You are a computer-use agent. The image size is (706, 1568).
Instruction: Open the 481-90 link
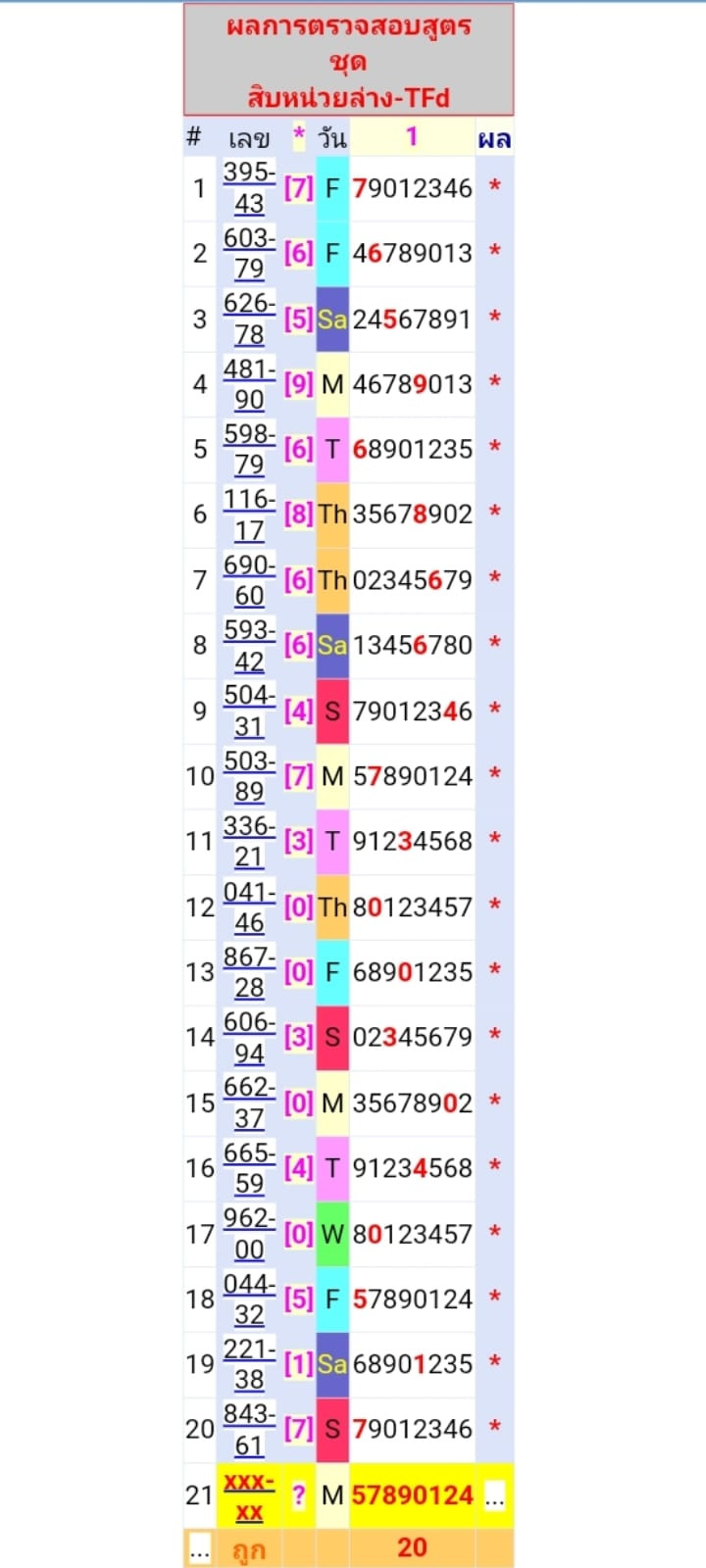tap(249, 384)
